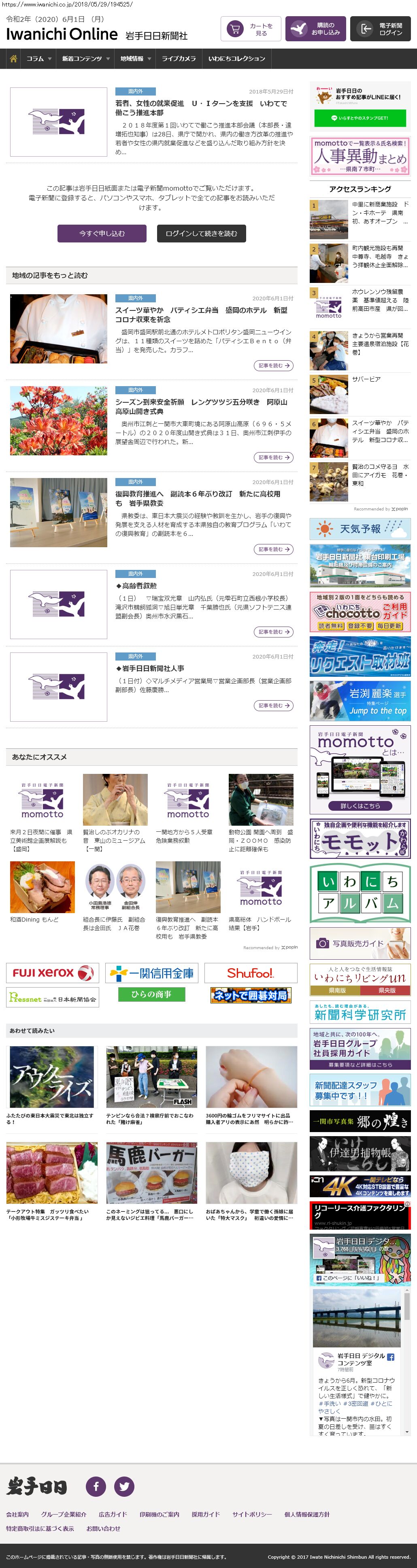Viewport: 417px width, 1568px height.
Task: Open ライブカメラ in the nav bar
Action: (x=179, y=59)
